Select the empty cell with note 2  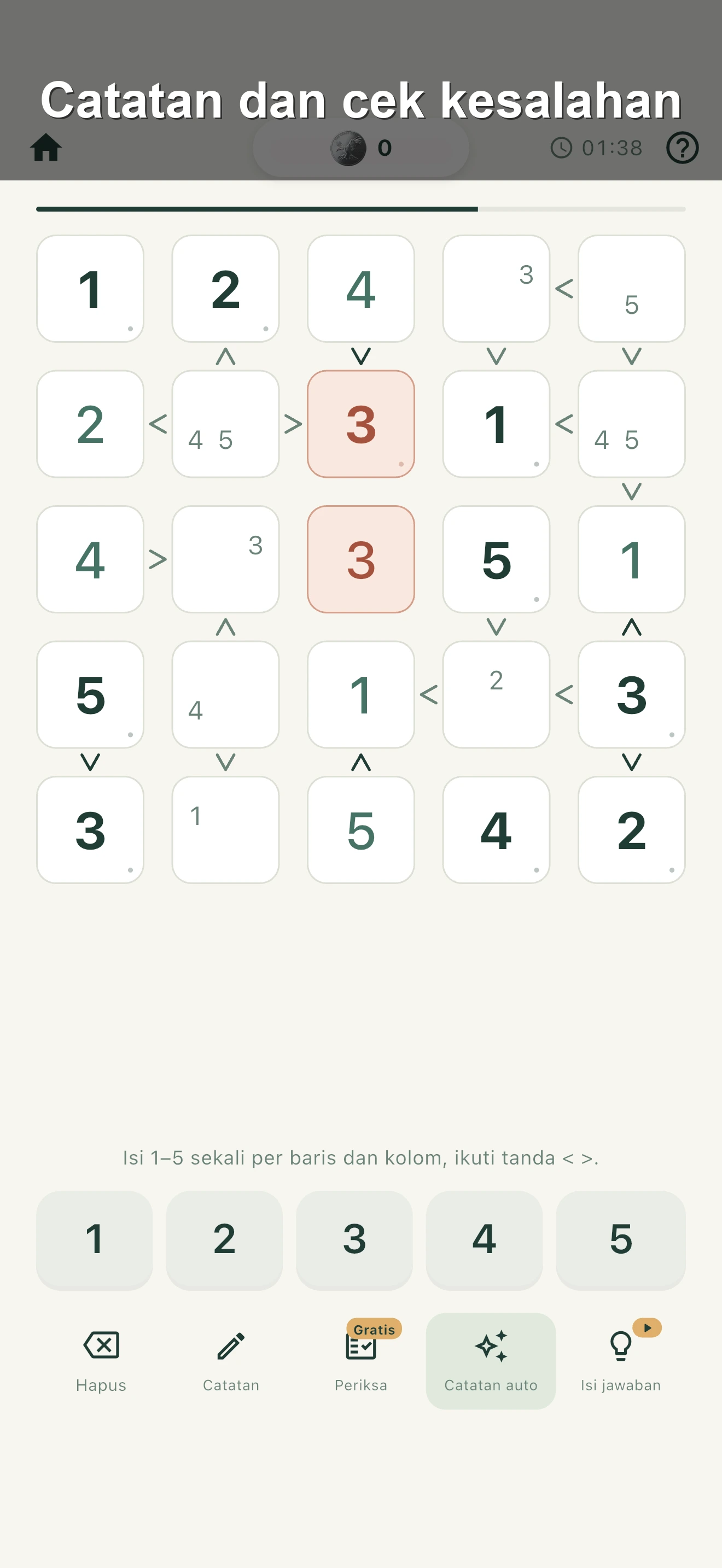496,694
